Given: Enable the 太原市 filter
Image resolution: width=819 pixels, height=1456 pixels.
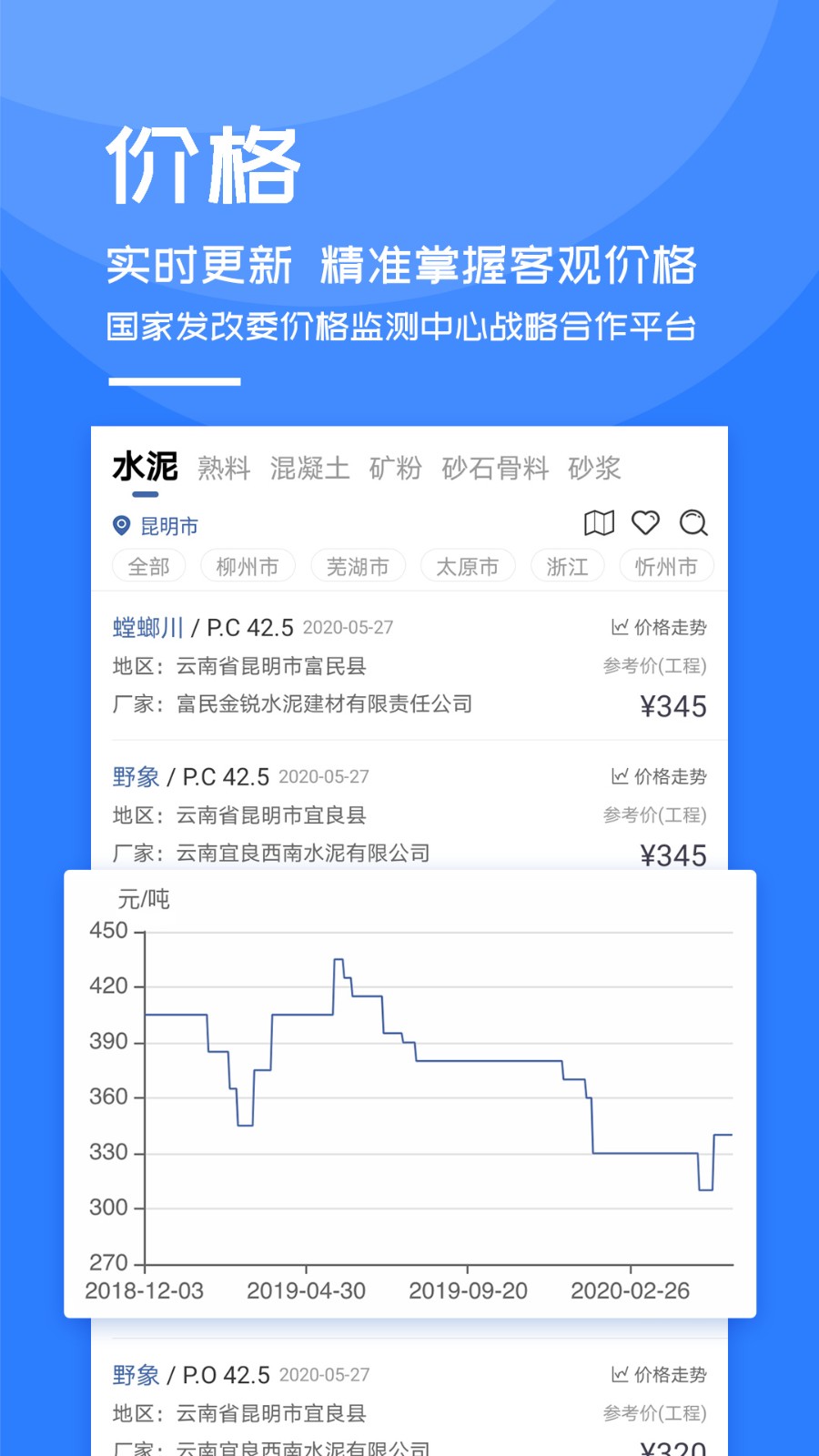Looking at the screenshot, I should [467, 566].
